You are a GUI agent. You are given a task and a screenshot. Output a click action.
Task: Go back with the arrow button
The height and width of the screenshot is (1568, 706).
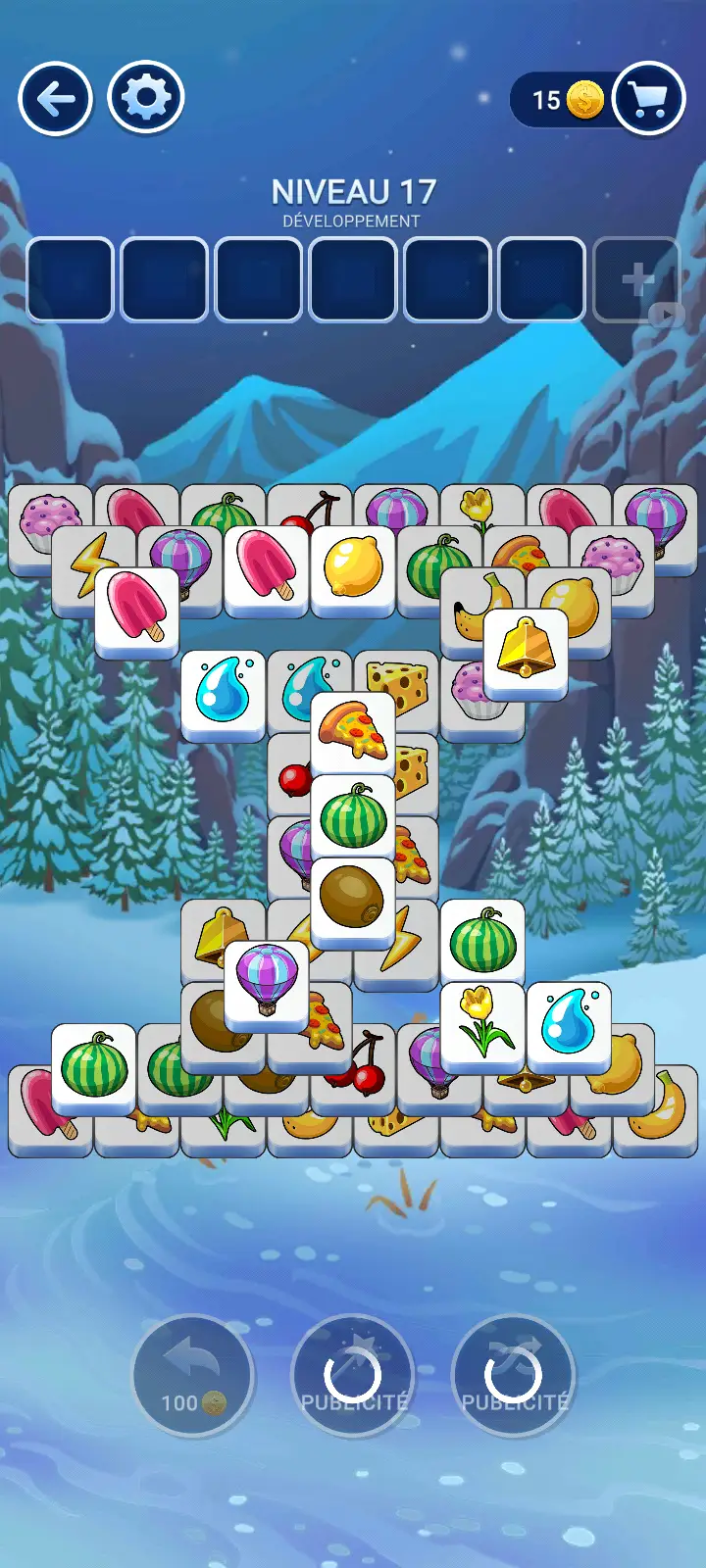pos(56,99)
